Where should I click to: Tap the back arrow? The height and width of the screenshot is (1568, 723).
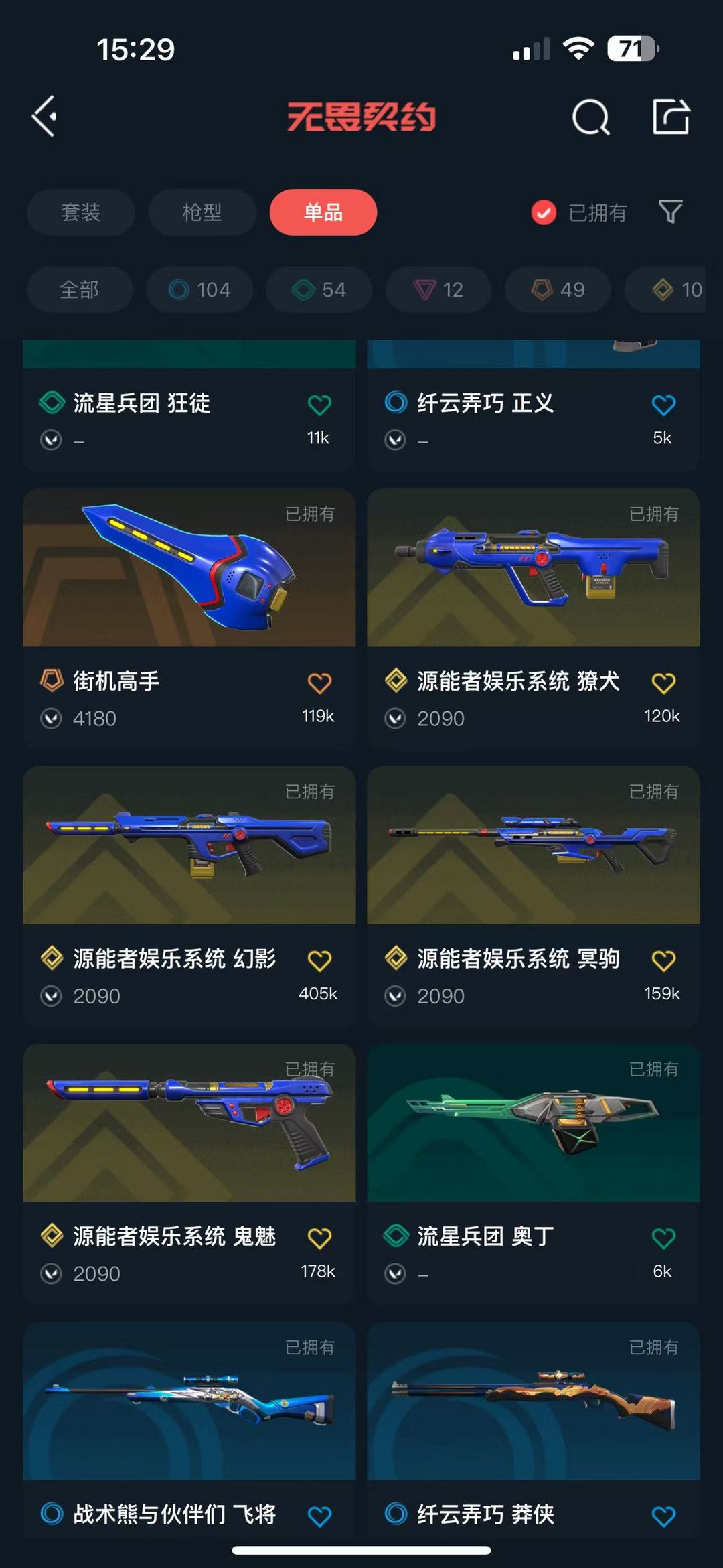click(x=43, y=115)
